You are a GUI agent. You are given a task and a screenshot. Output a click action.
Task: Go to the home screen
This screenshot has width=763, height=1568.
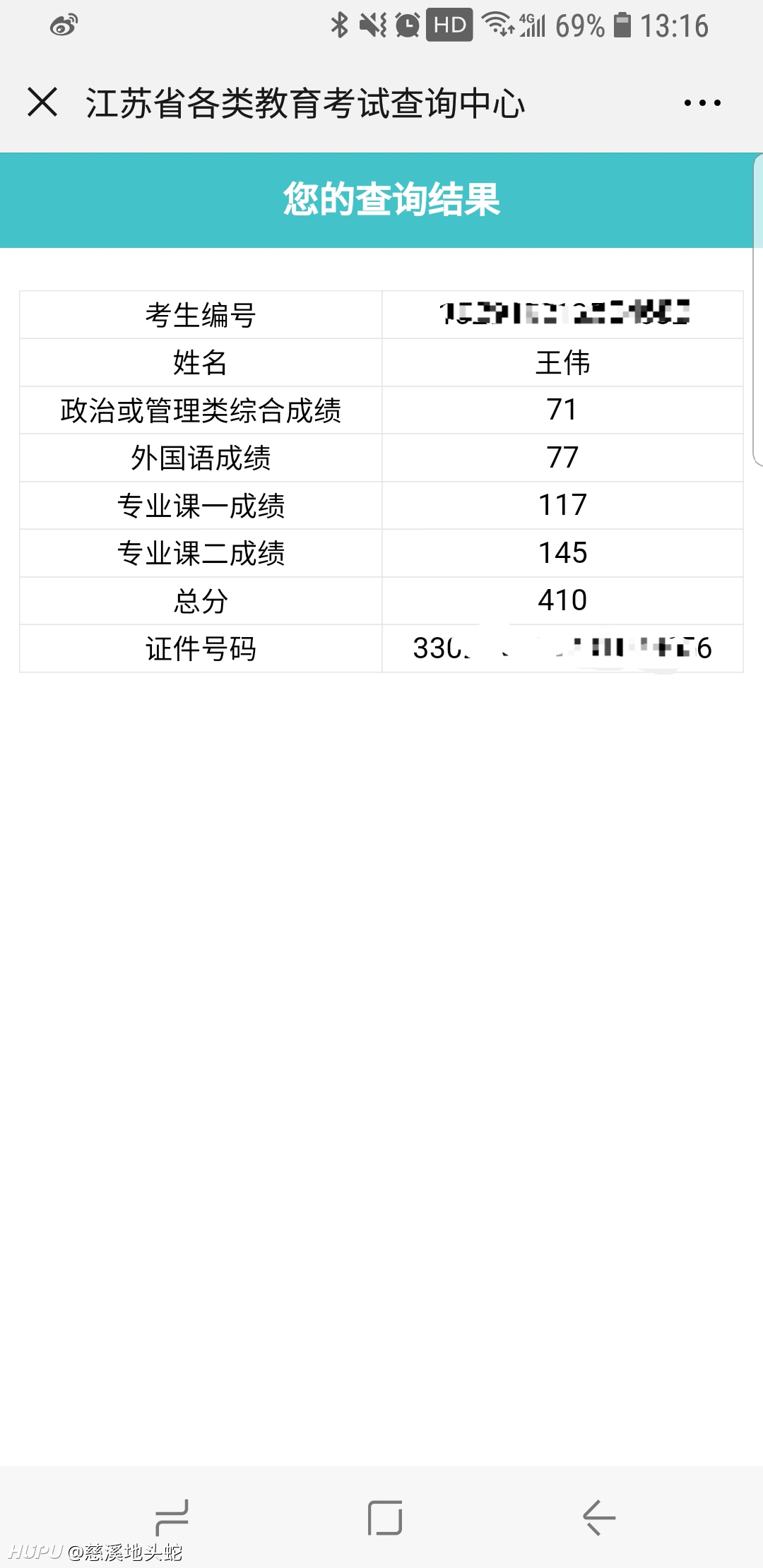click(x=385, y=1517)
